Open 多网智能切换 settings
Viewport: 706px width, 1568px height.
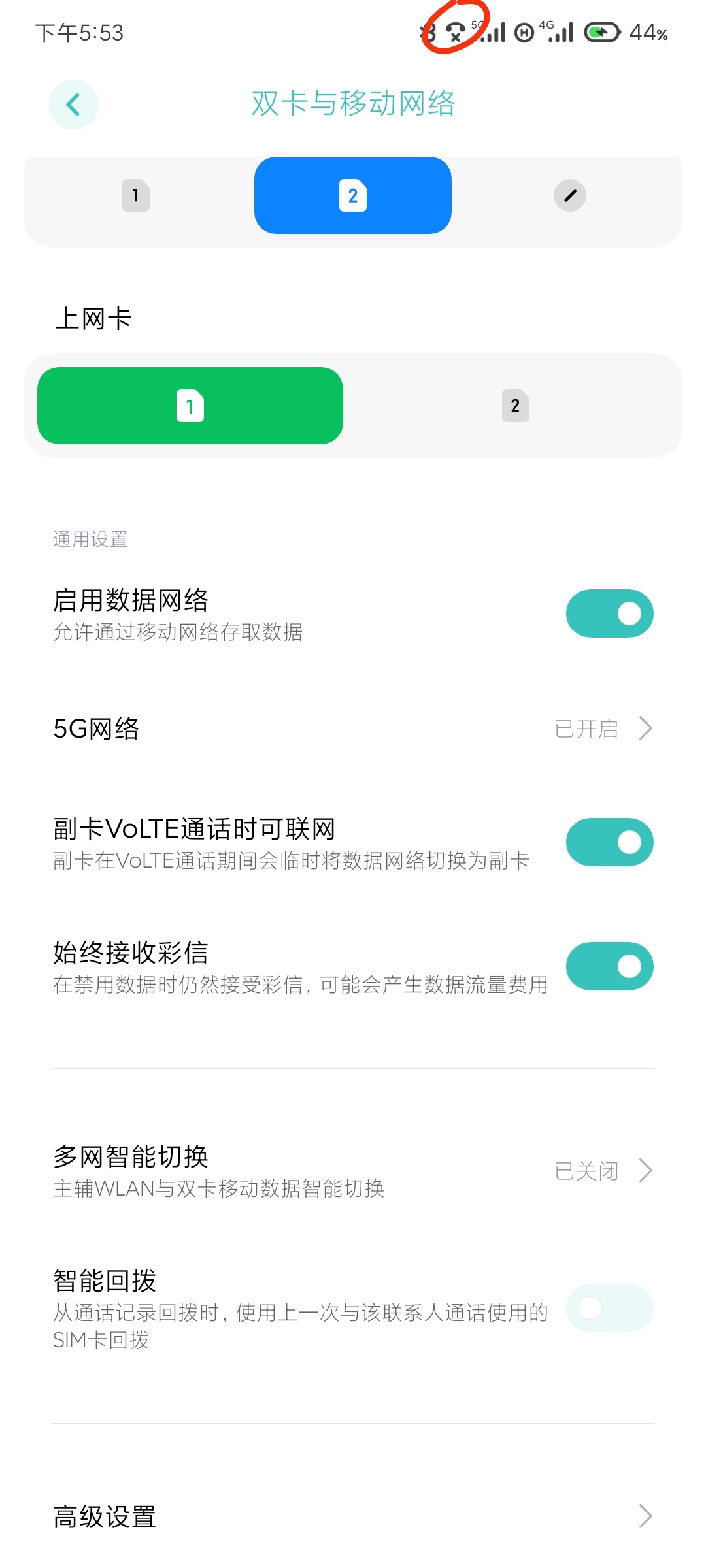coord(353,1171)
